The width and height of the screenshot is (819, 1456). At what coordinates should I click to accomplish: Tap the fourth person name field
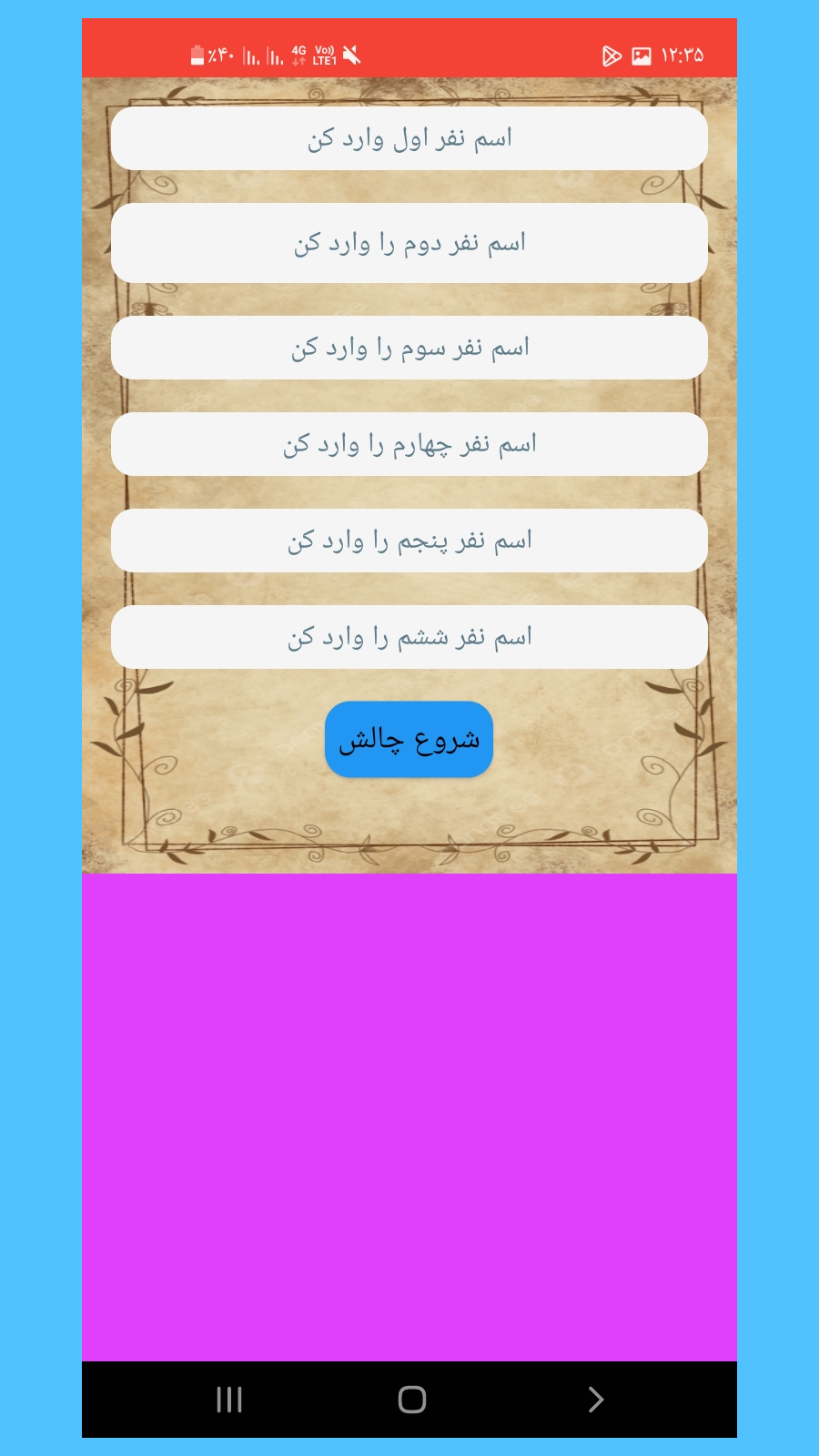409,444
